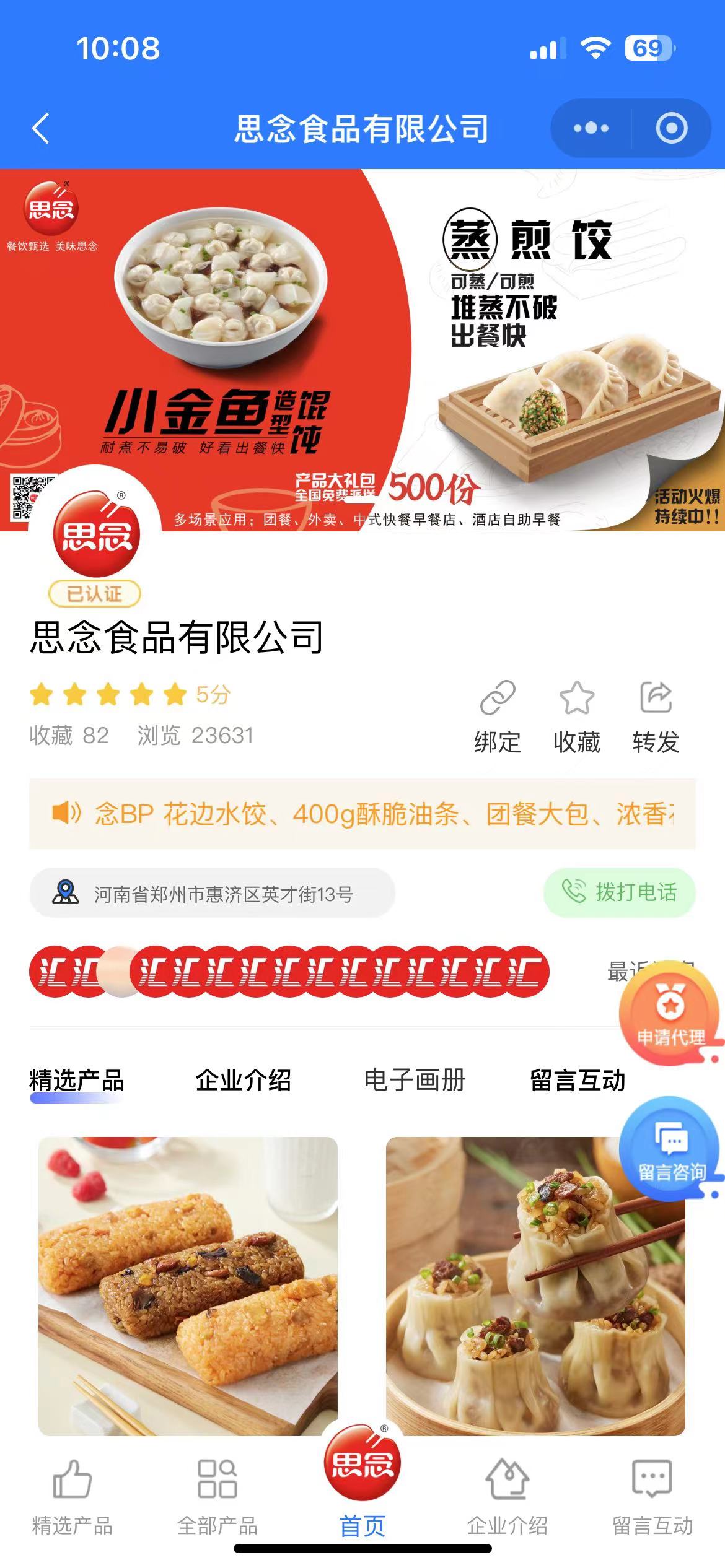
Task: Favorite the company with 收藏 star
Action: (577, 716)
